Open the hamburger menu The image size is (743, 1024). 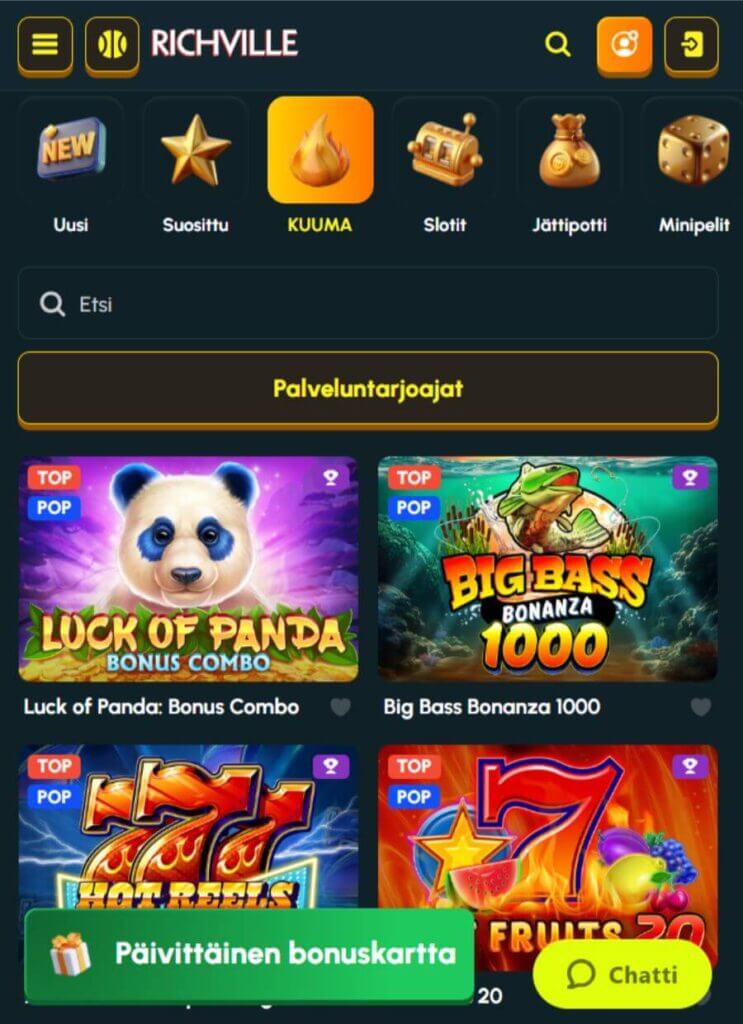(x=44, y=44)
